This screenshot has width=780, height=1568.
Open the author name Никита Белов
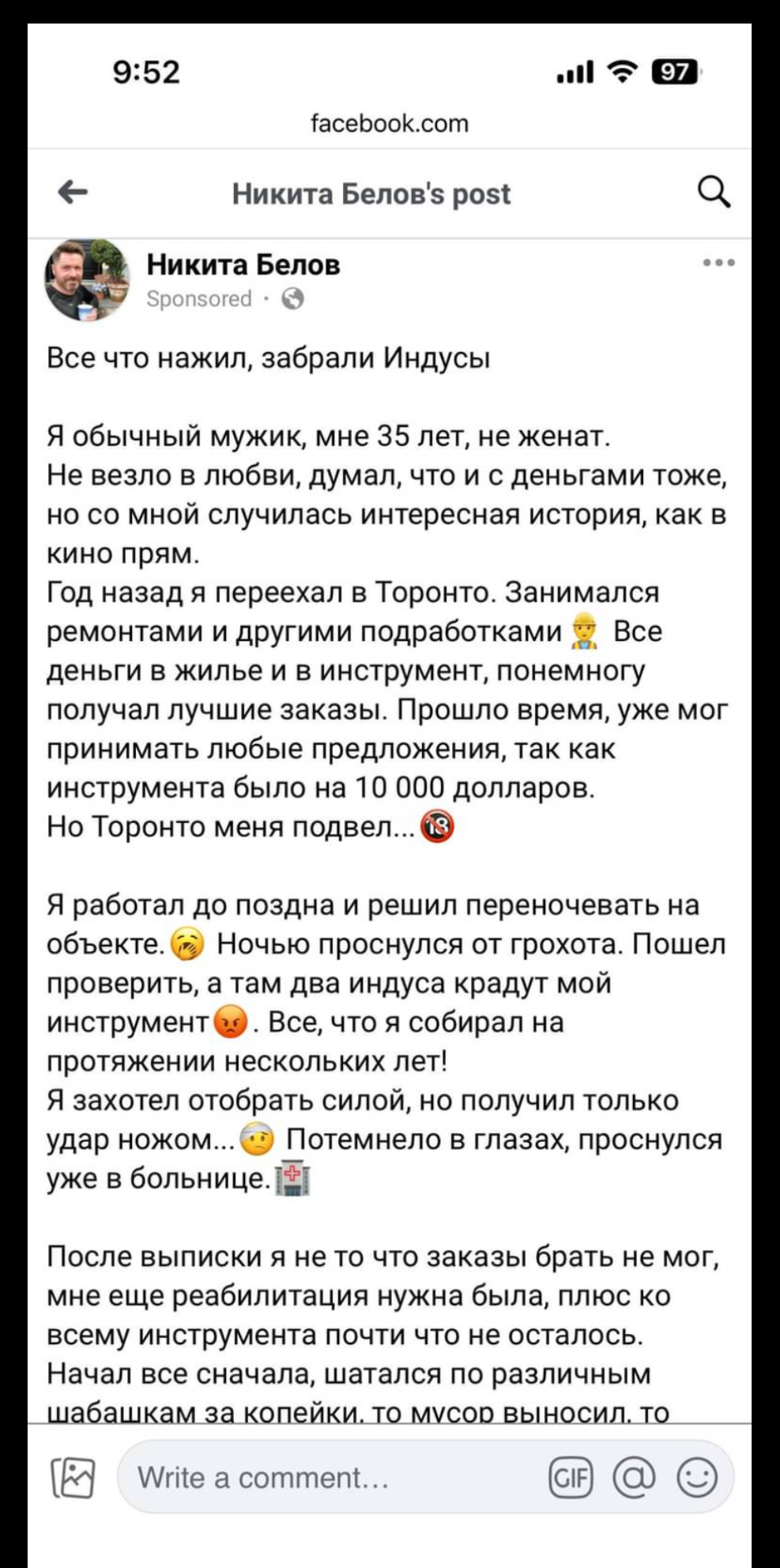point(243,264)
